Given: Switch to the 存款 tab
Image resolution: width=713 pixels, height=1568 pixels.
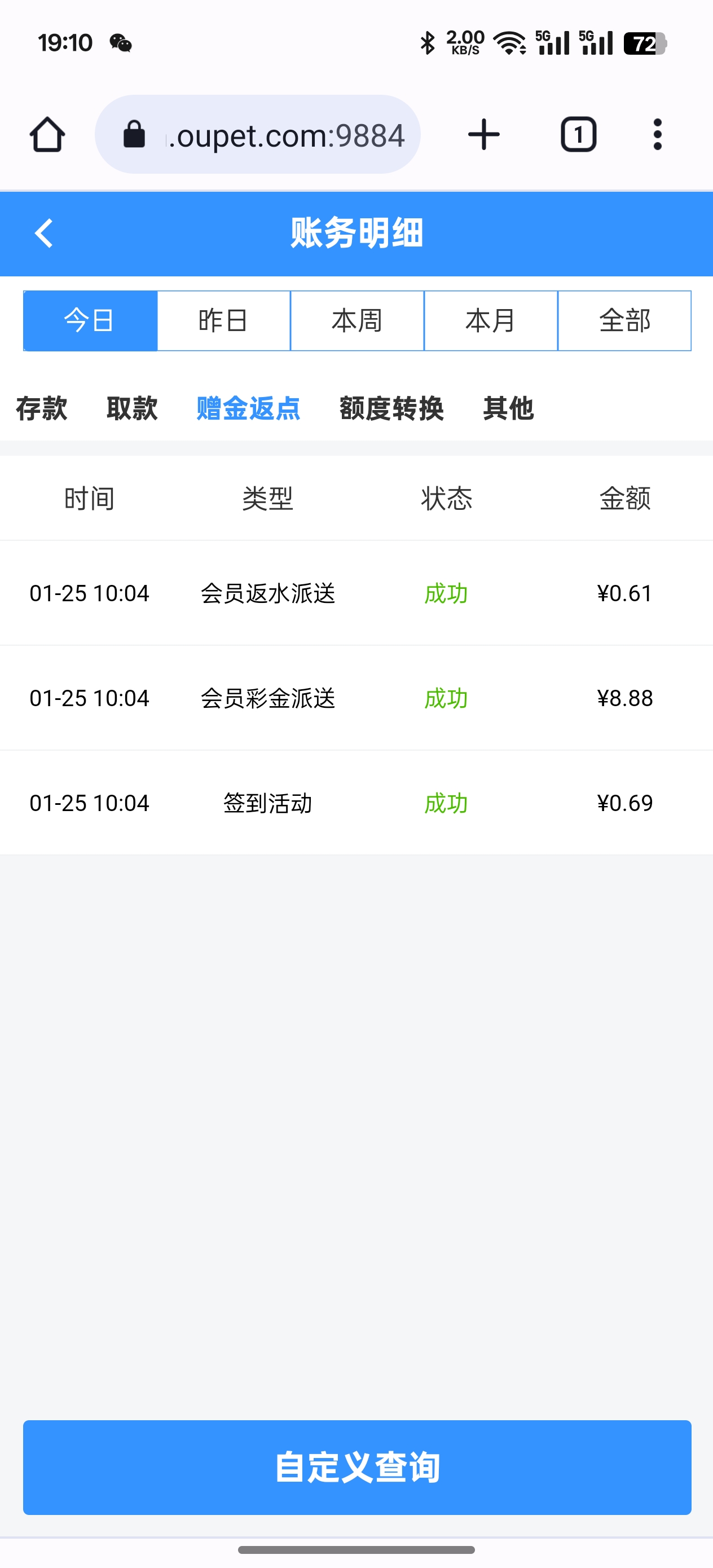Looking at the screenshot, I should tap(41, 408).
